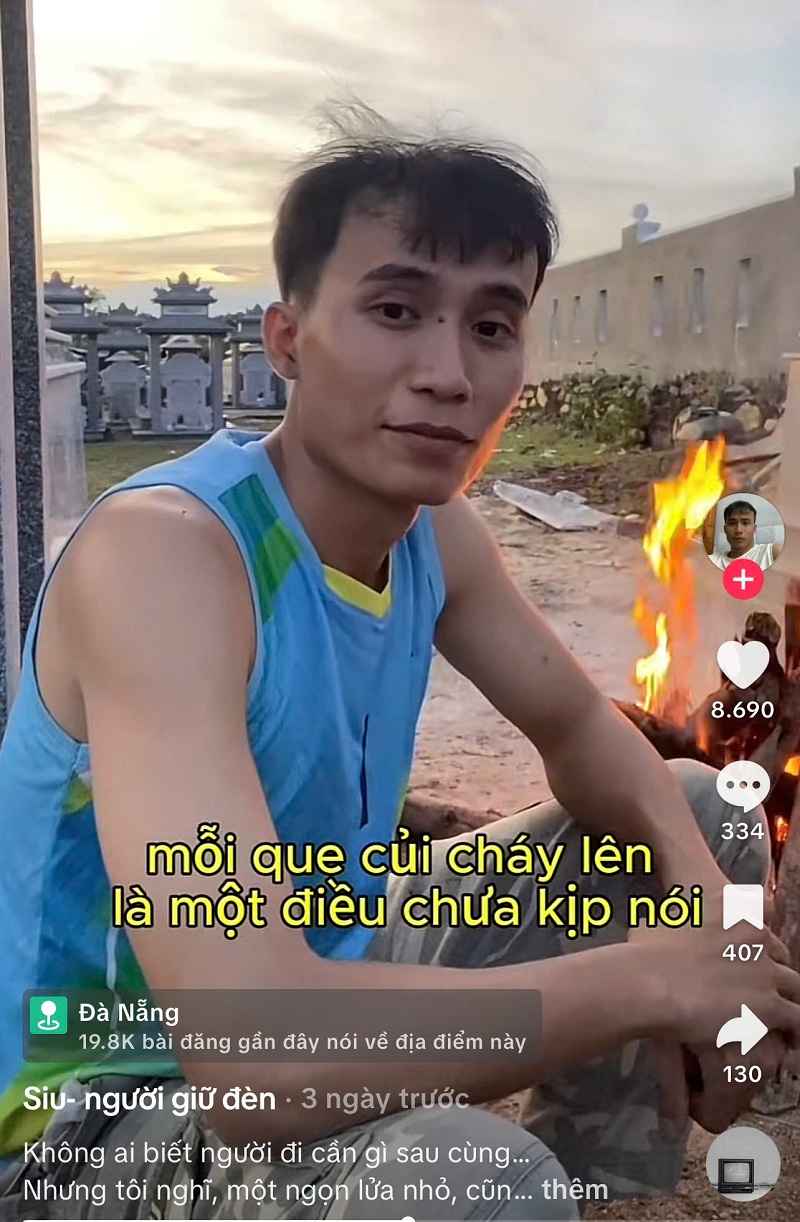Follow the creator with the plus button
Image resolution: width=800 pixels, height=1222 pixels.
coord(743,580)
